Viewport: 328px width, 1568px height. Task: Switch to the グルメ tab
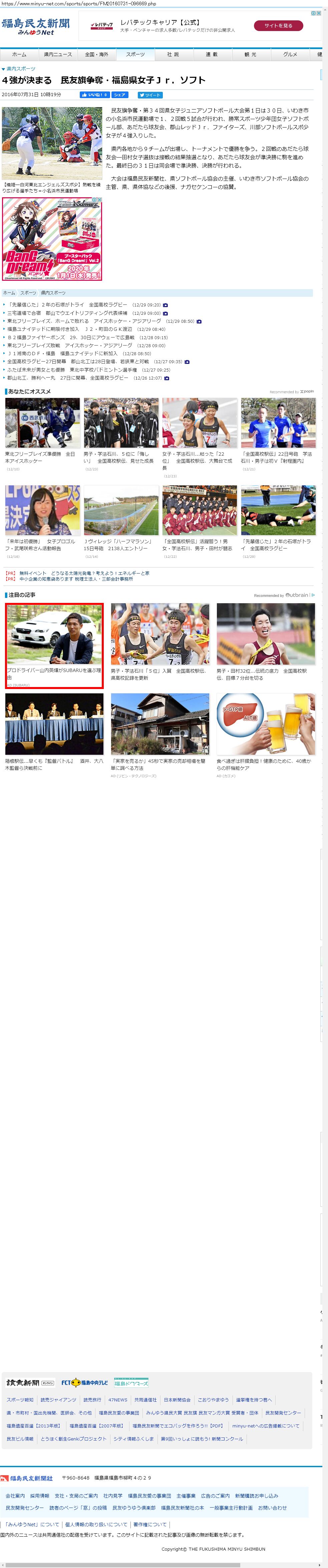click(290, 54)
